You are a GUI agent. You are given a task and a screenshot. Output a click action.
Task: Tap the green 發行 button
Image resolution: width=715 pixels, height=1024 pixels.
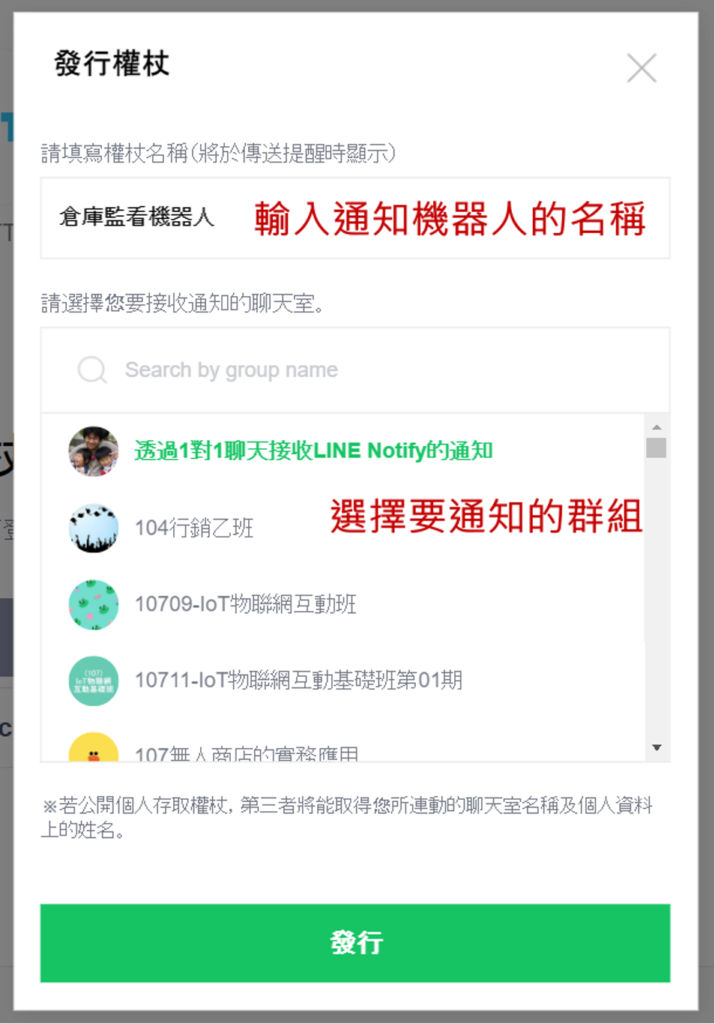pyautogui.click(x=355, y=943)
